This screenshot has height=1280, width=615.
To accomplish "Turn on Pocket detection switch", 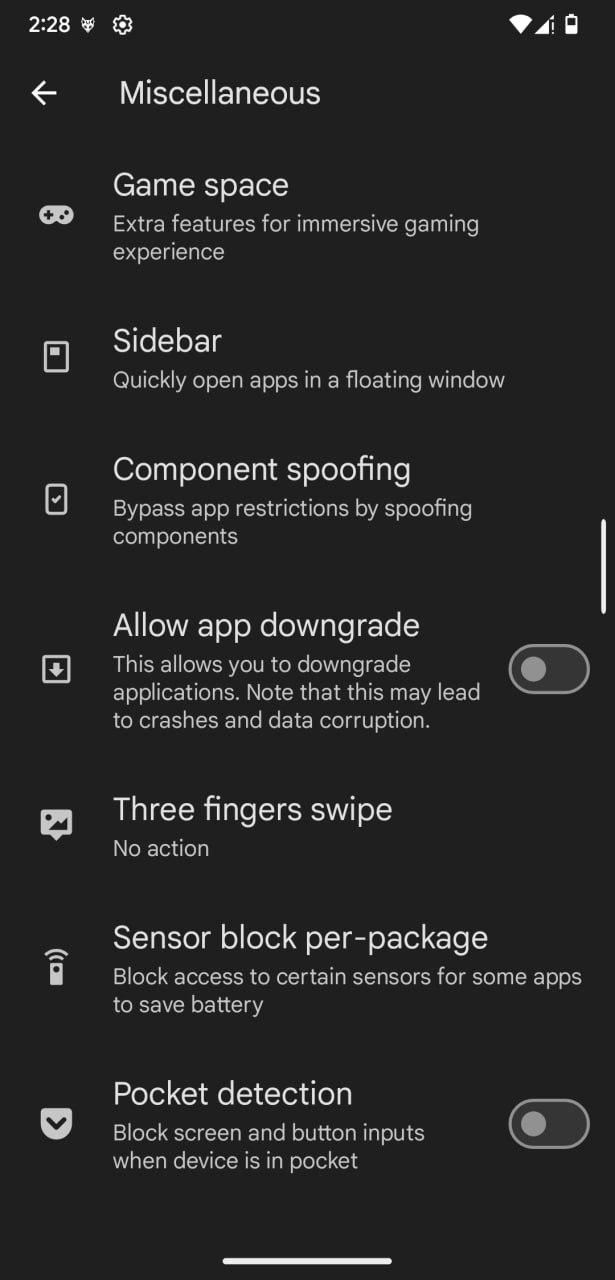I will point(548,1124).
